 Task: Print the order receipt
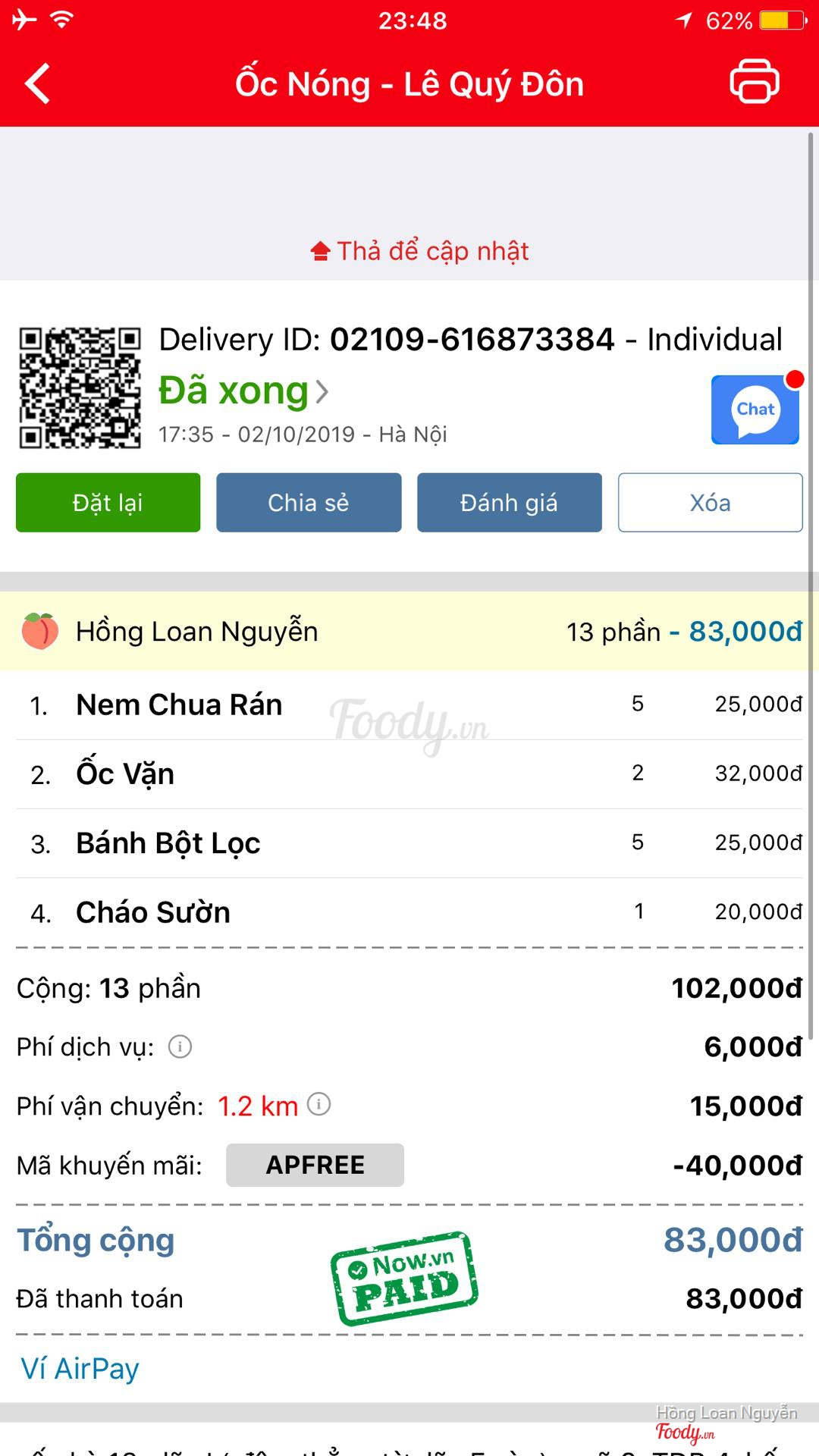point(754,82)
